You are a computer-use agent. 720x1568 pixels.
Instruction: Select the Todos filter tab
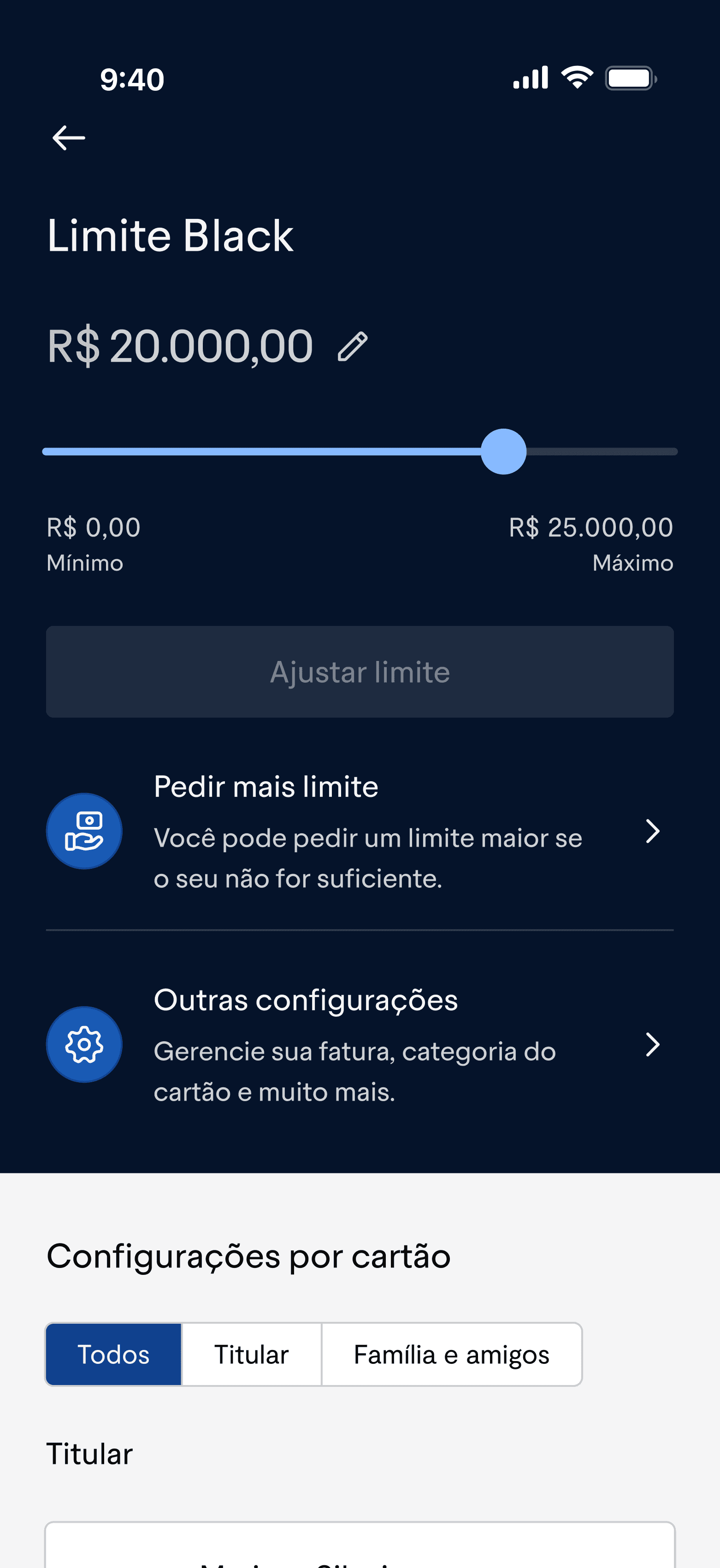click(114, 1354)
